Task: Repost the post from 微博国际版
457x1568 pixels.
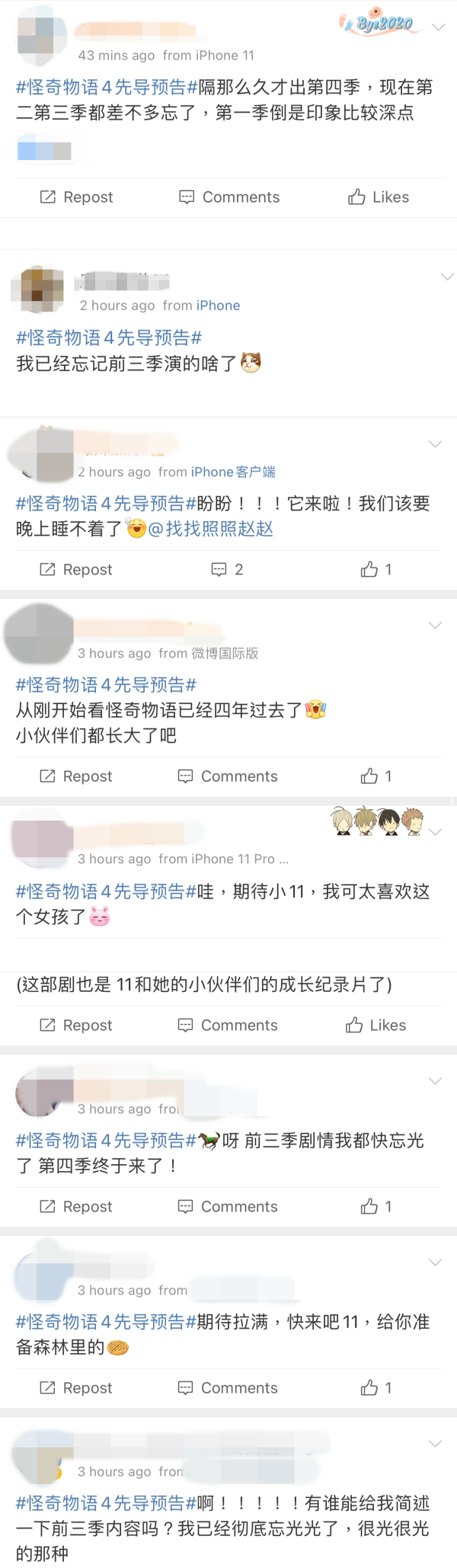Action: point(75,776)
